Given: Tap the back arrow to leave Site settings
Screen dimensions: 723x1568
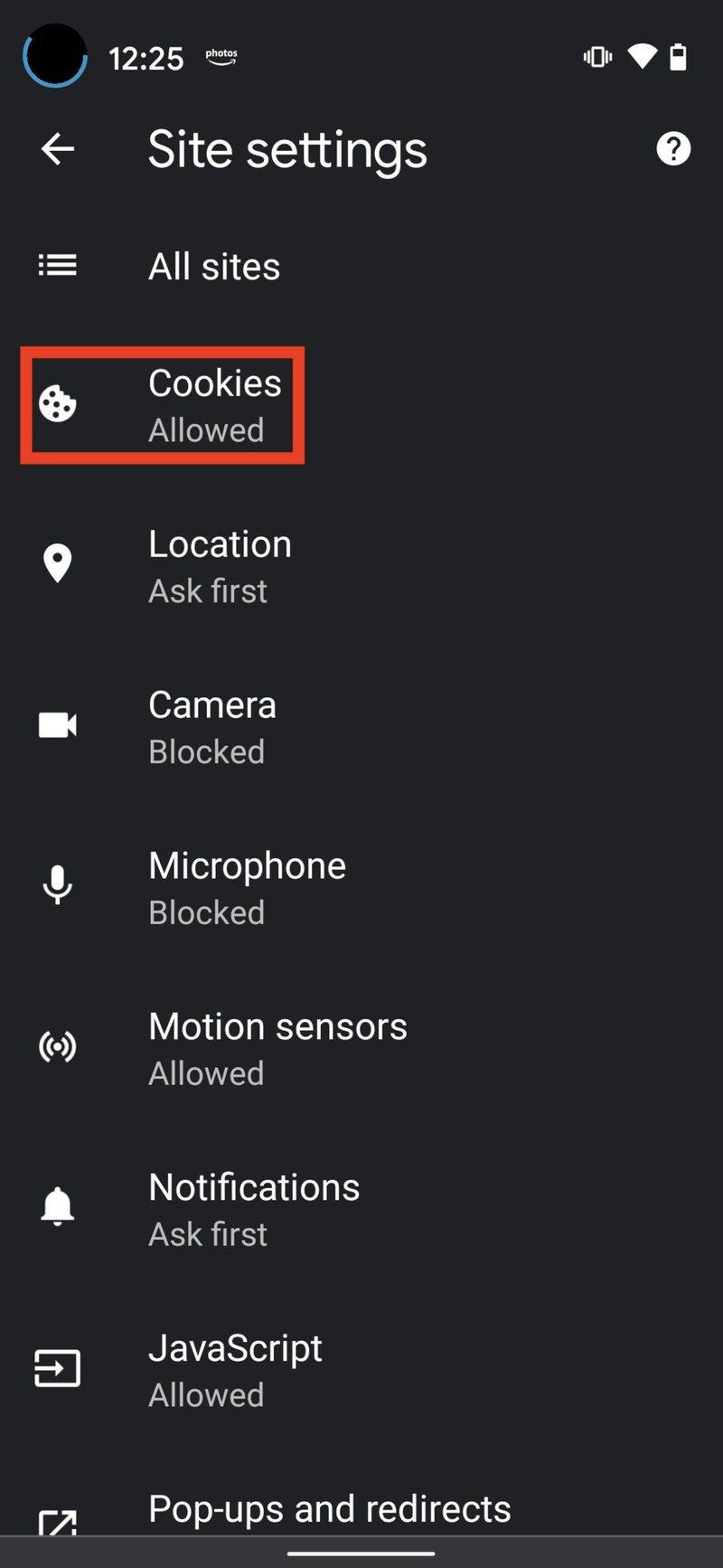Looking at the screenshot, I should pyautogui.click(x=57, y=149).
